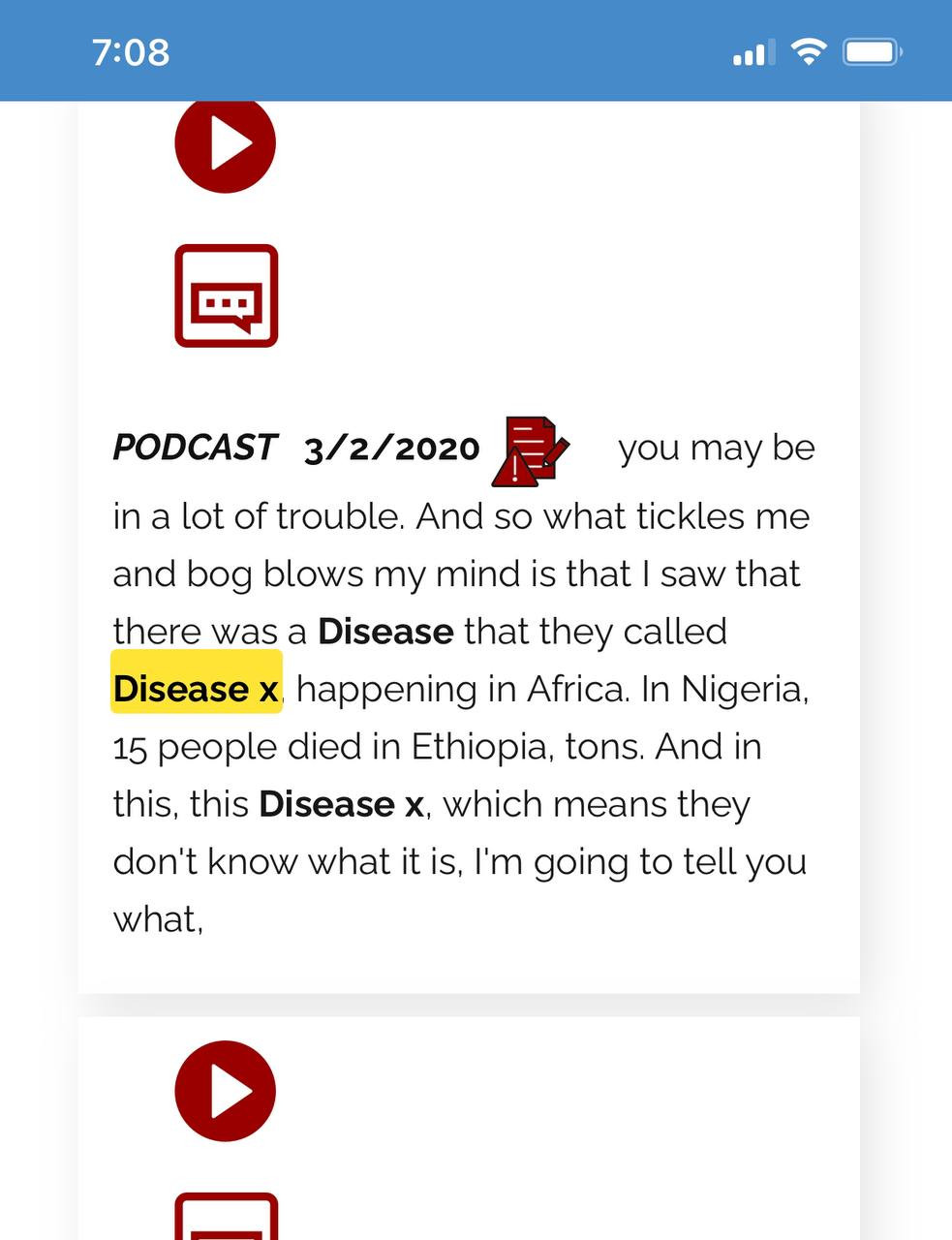Open the partially visible transcript icon below
This screenshot has width=952, height=1240.
226,1219
